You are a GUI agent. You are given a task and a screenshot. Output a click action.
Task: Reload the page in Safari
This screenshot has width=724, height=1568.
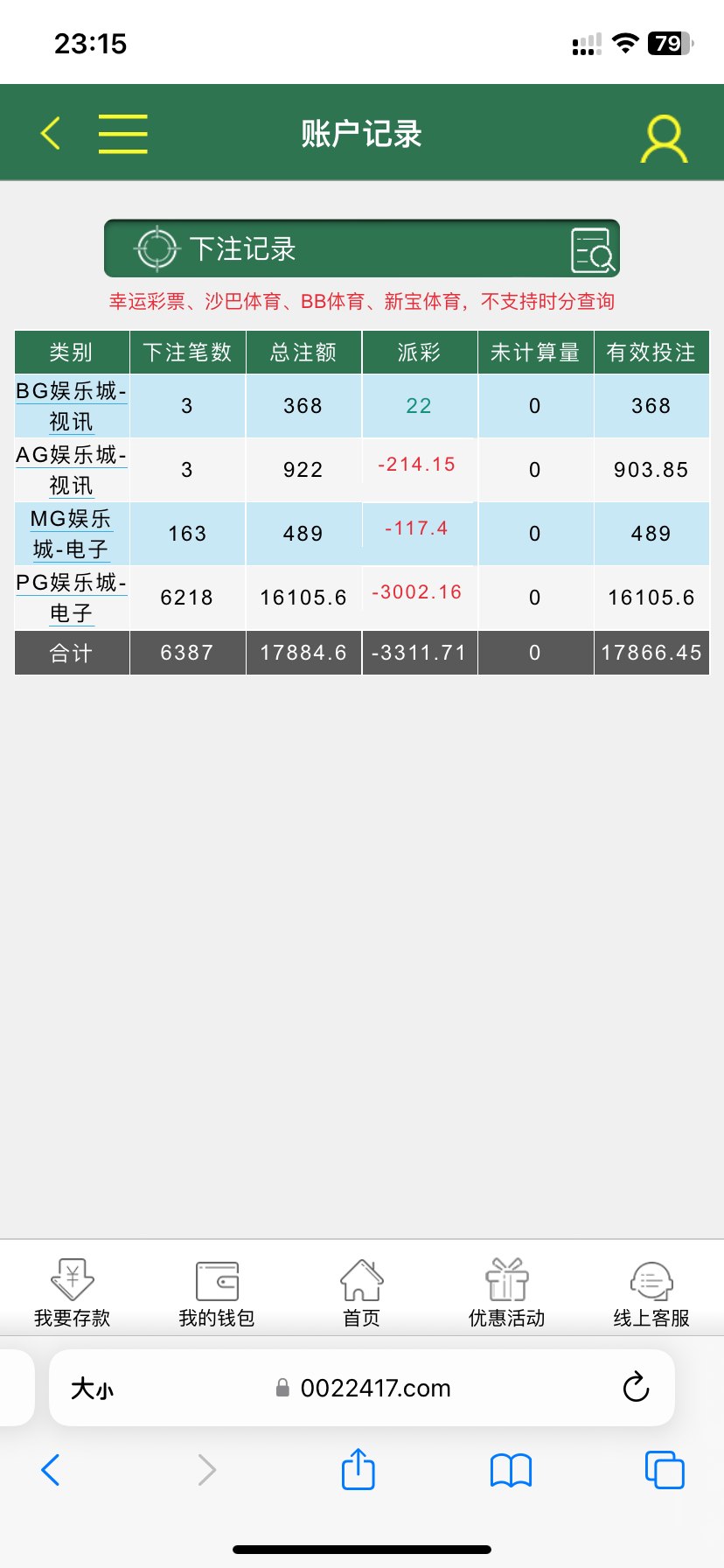click(x=636, y=1387)
